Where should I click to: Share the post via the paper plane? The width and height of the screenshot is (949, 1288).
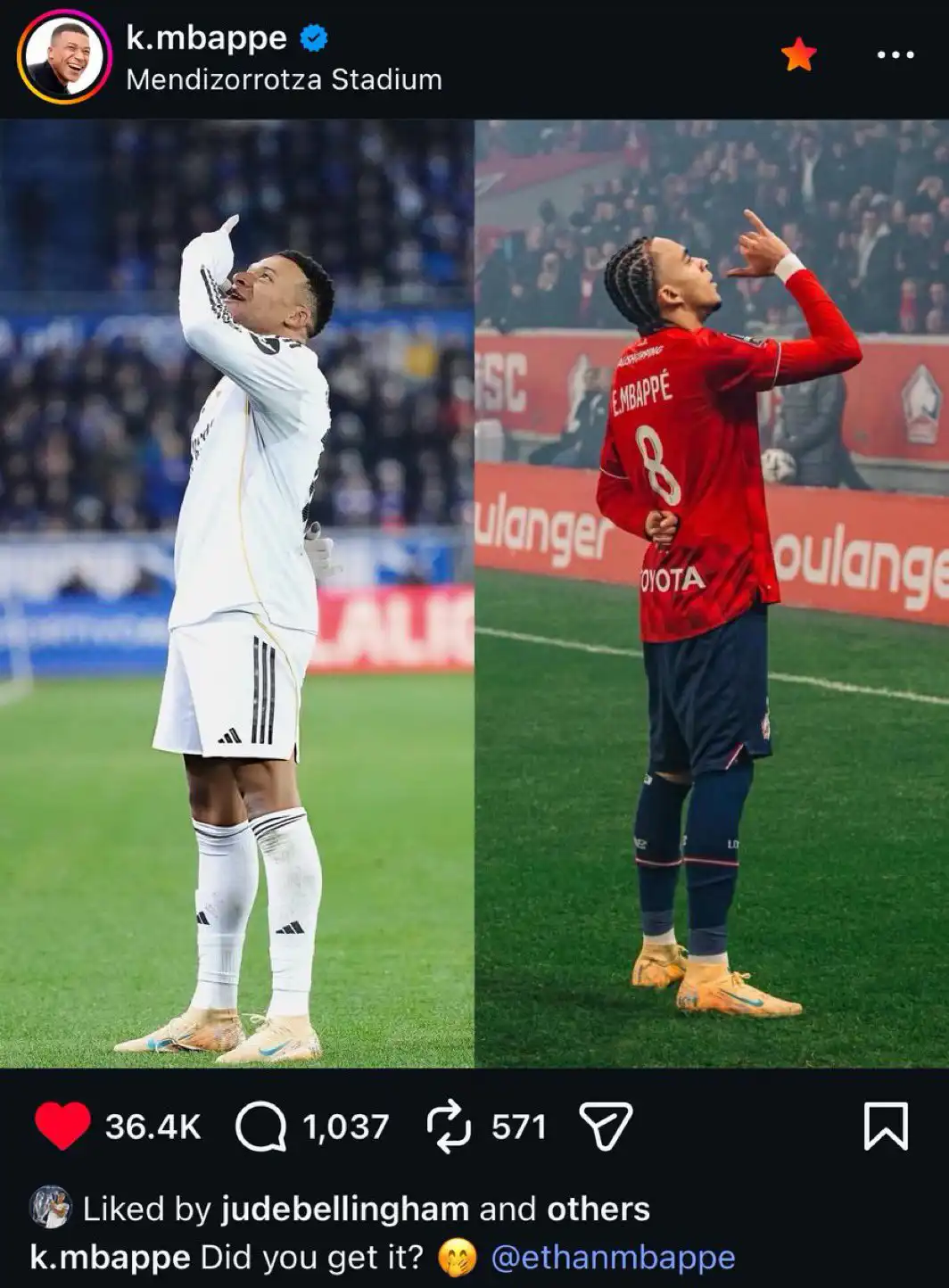point(606,1127)
